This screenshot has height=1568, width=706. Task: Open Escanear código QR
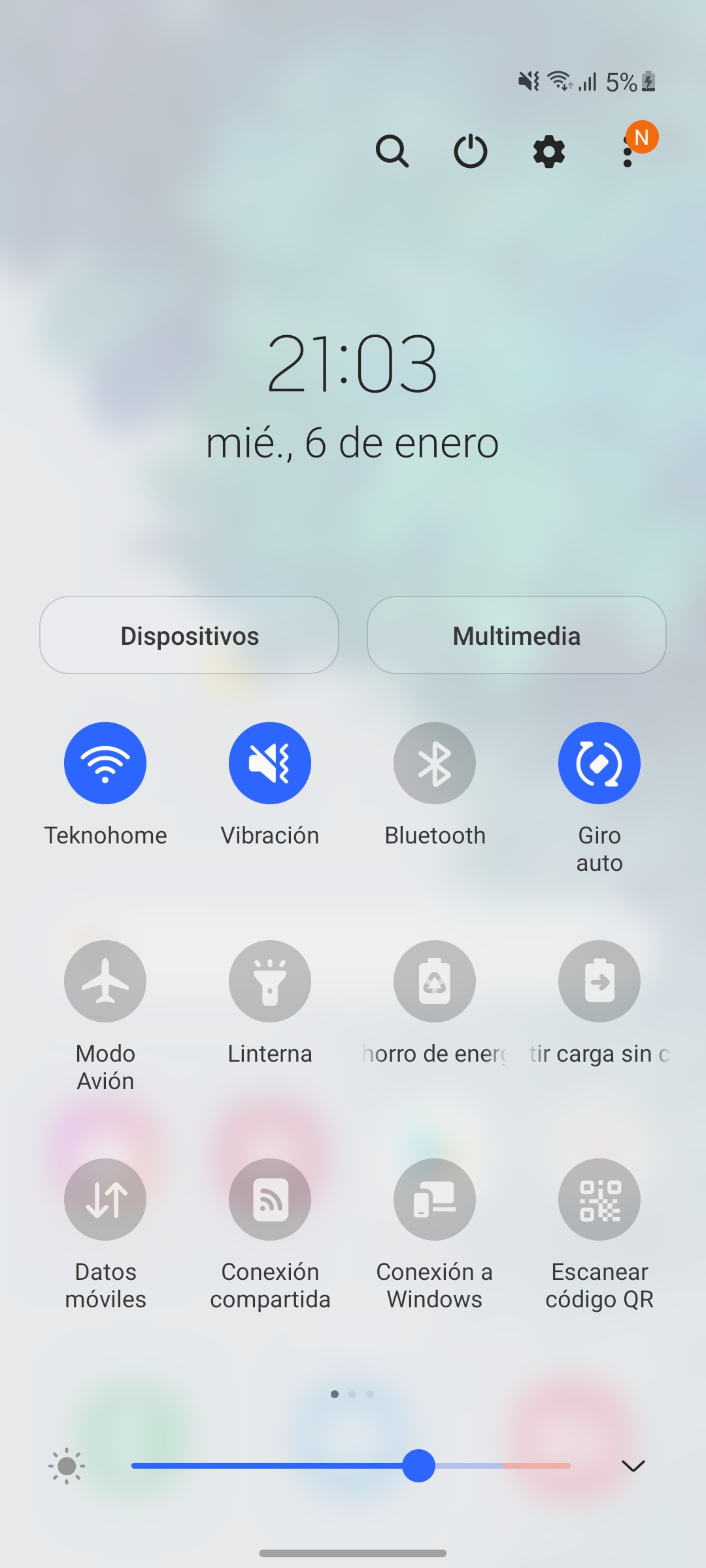599,1200
